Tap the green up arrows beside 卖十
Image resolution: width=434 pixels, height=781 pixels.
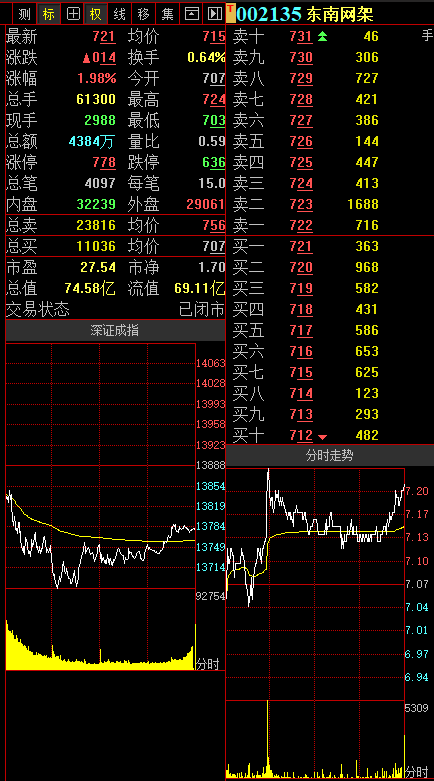(322, 36)
